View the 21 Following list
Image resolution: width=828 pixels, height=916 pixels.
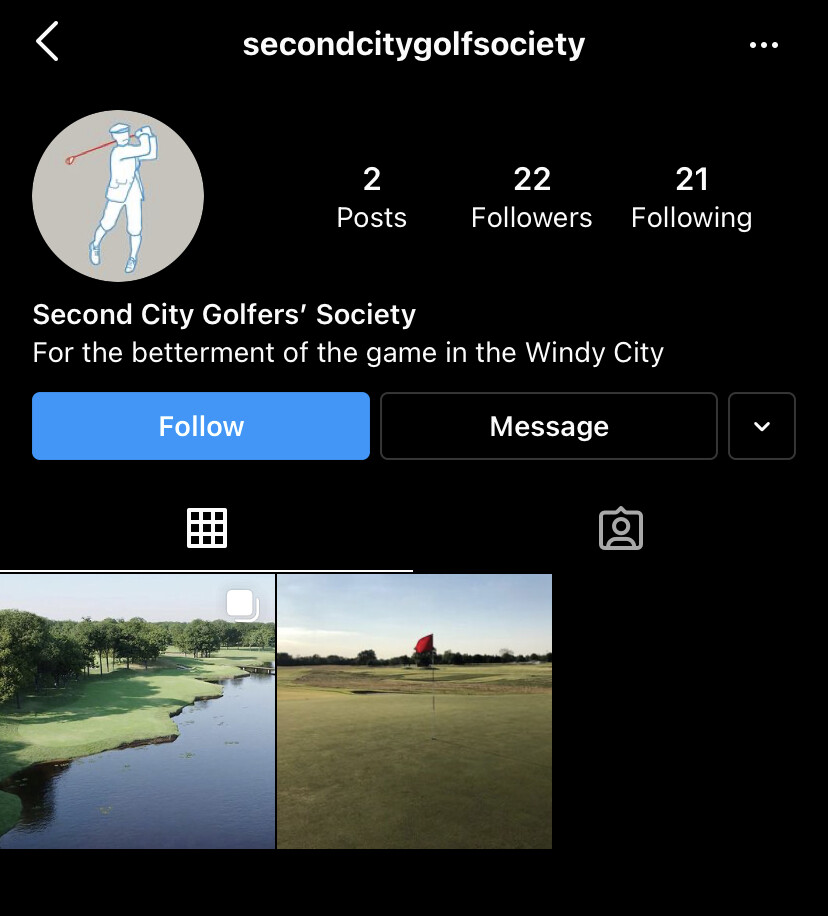[x=691, y=197]
